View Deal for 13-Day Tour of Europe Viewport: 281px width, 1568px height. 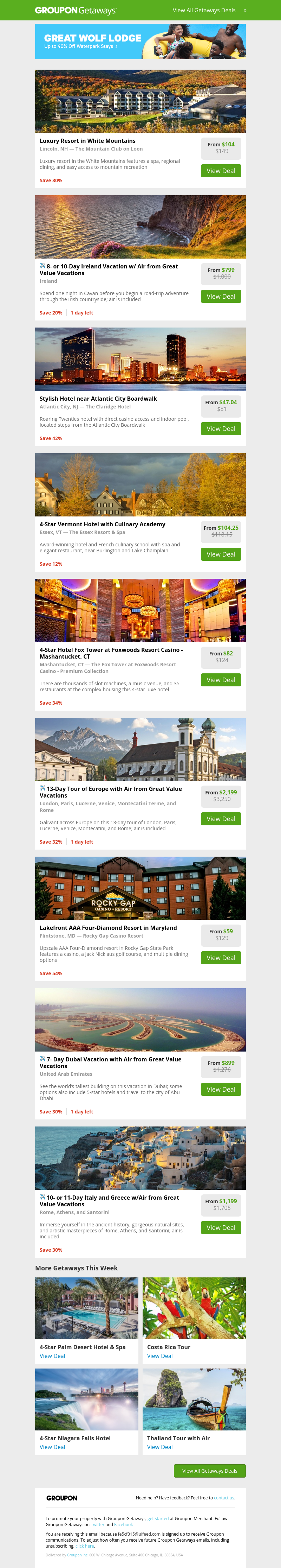(x=221, y=819)
